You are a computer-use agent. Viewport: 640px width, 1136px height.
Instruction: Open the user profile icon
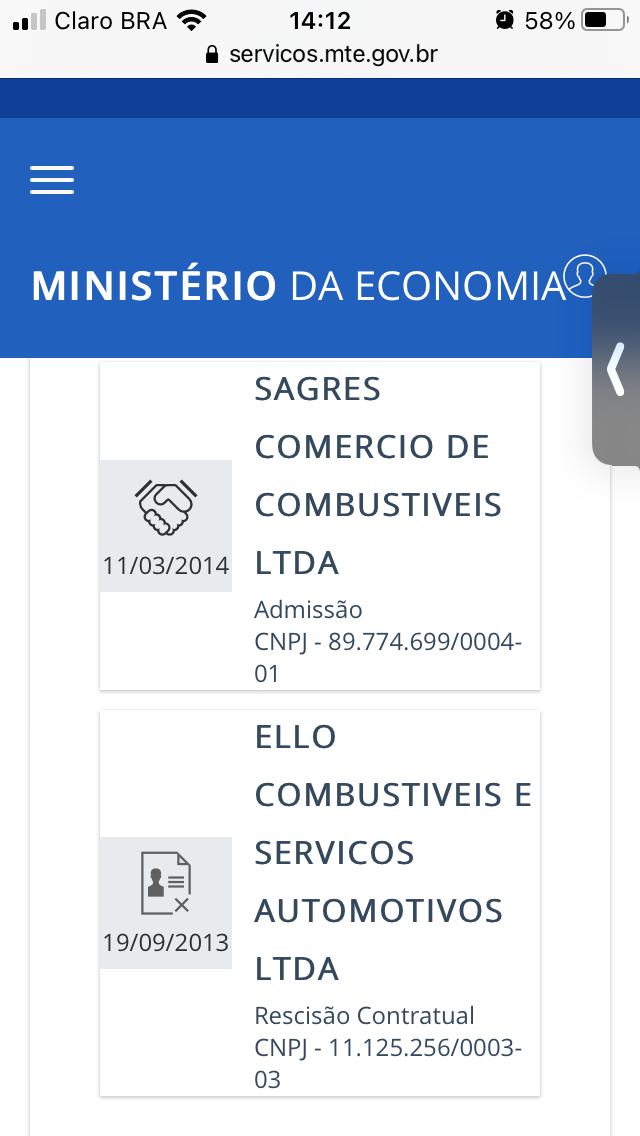coord(584,276)
